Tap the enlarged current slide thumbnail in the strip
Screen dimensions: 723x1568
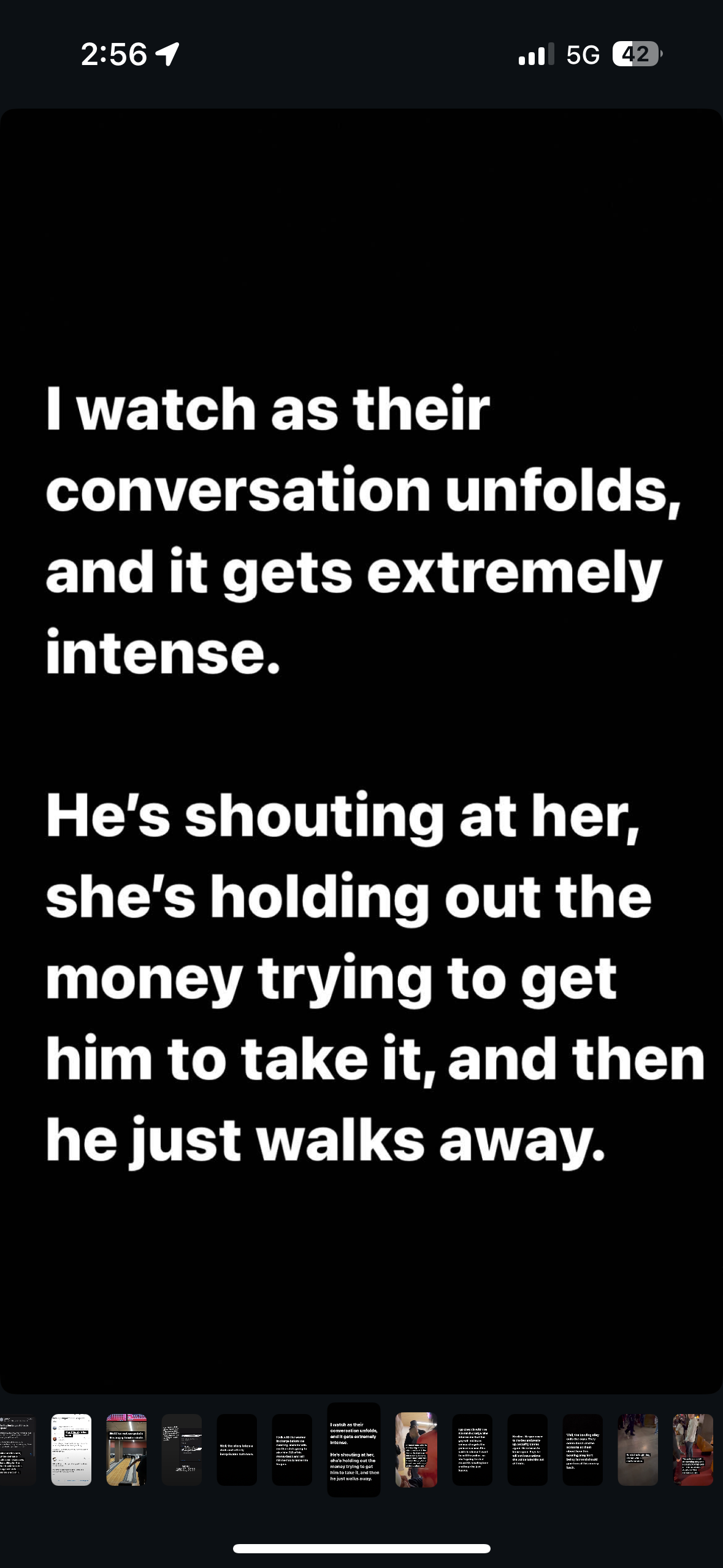pyautogui.click(x=354, y=1450)
